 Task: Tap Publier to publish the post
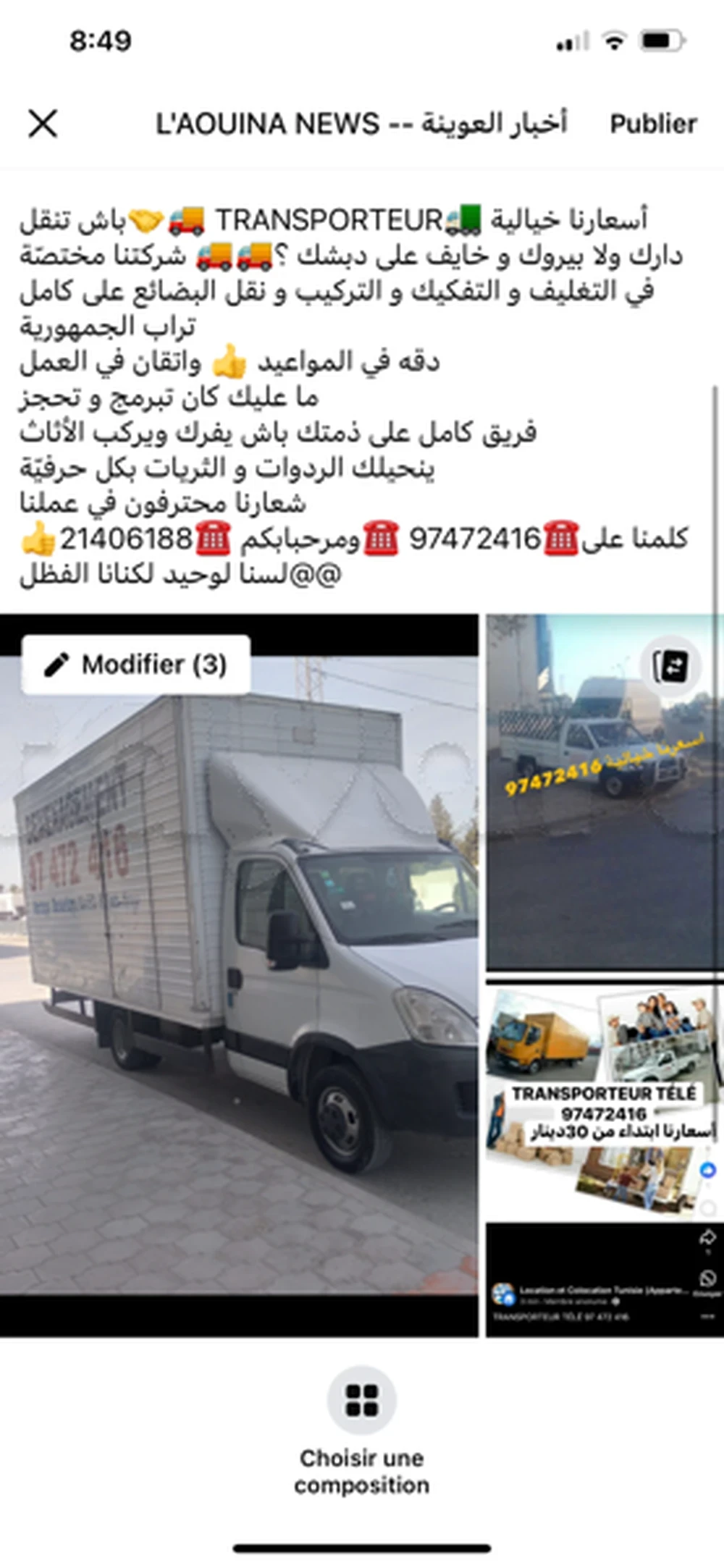click(x=652, y=124)
